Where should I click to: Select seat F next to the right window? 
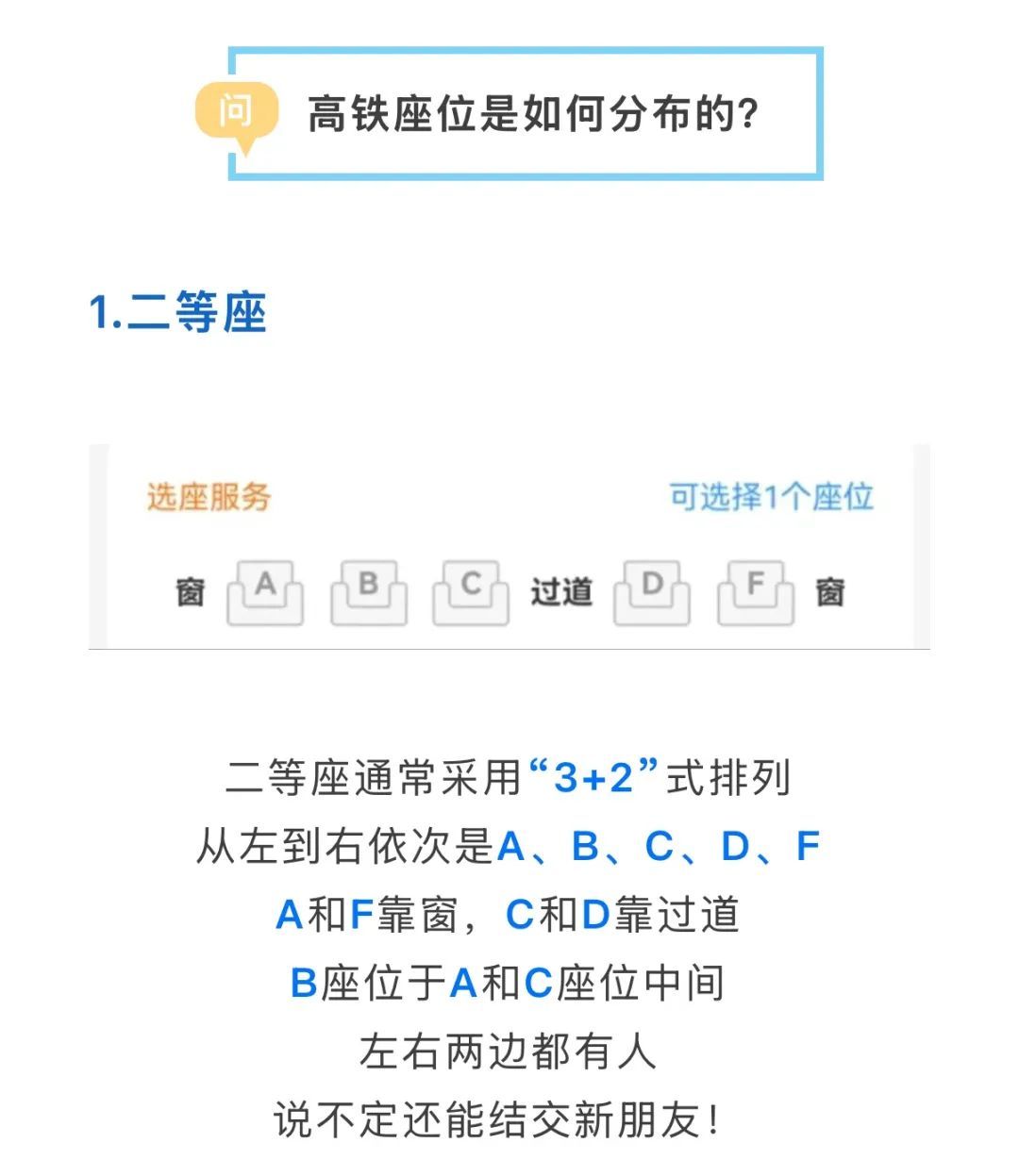(755, 591)
